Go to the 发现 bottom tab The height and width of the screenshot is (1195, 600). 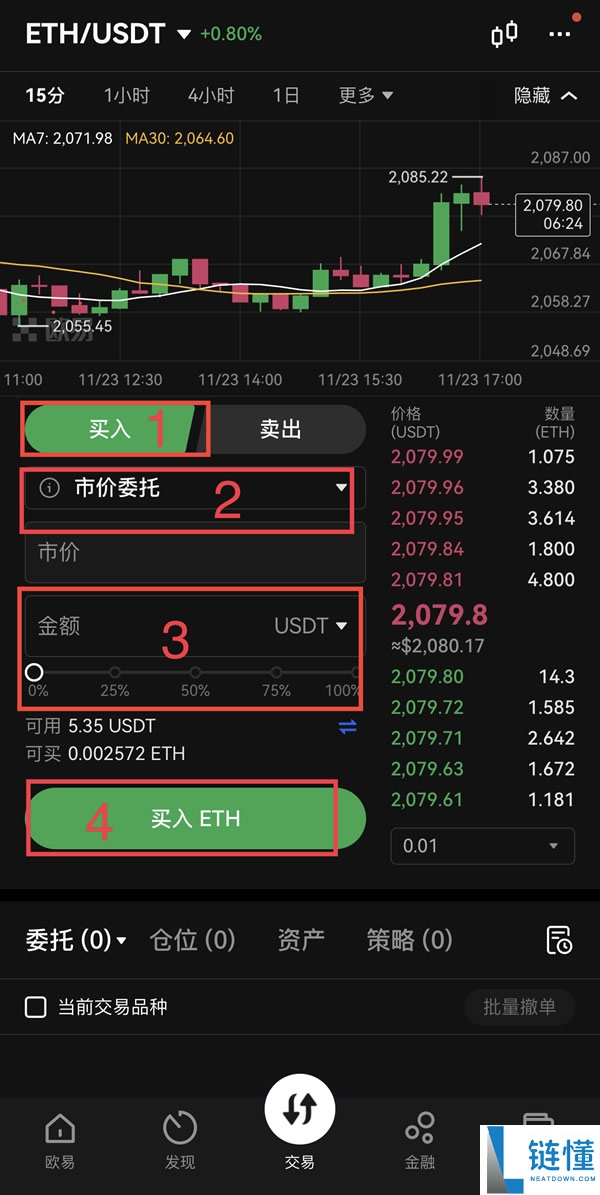(180, 1140)
